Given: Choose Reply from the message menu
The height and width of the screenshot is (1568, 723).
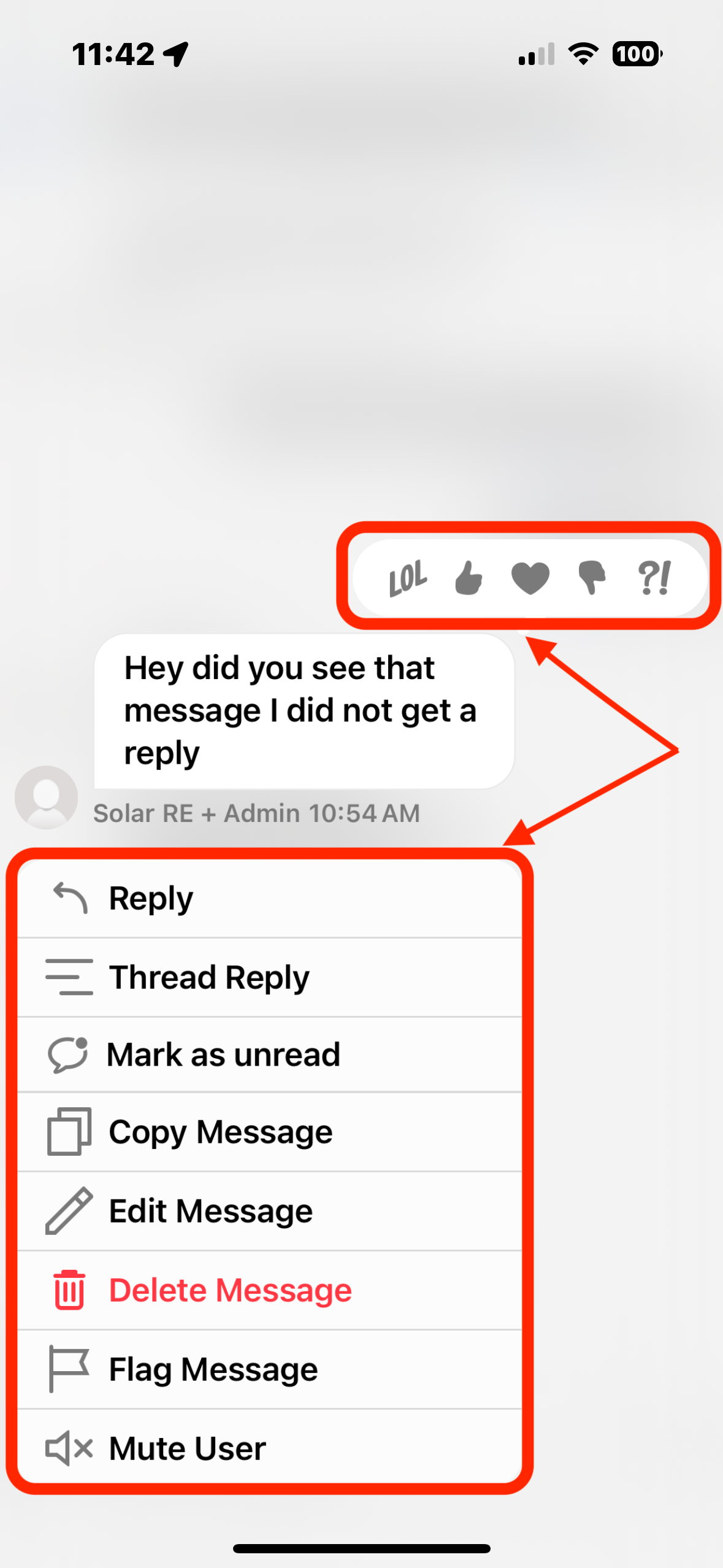Looking at the screenshot, I should click(x=270, y=899).
